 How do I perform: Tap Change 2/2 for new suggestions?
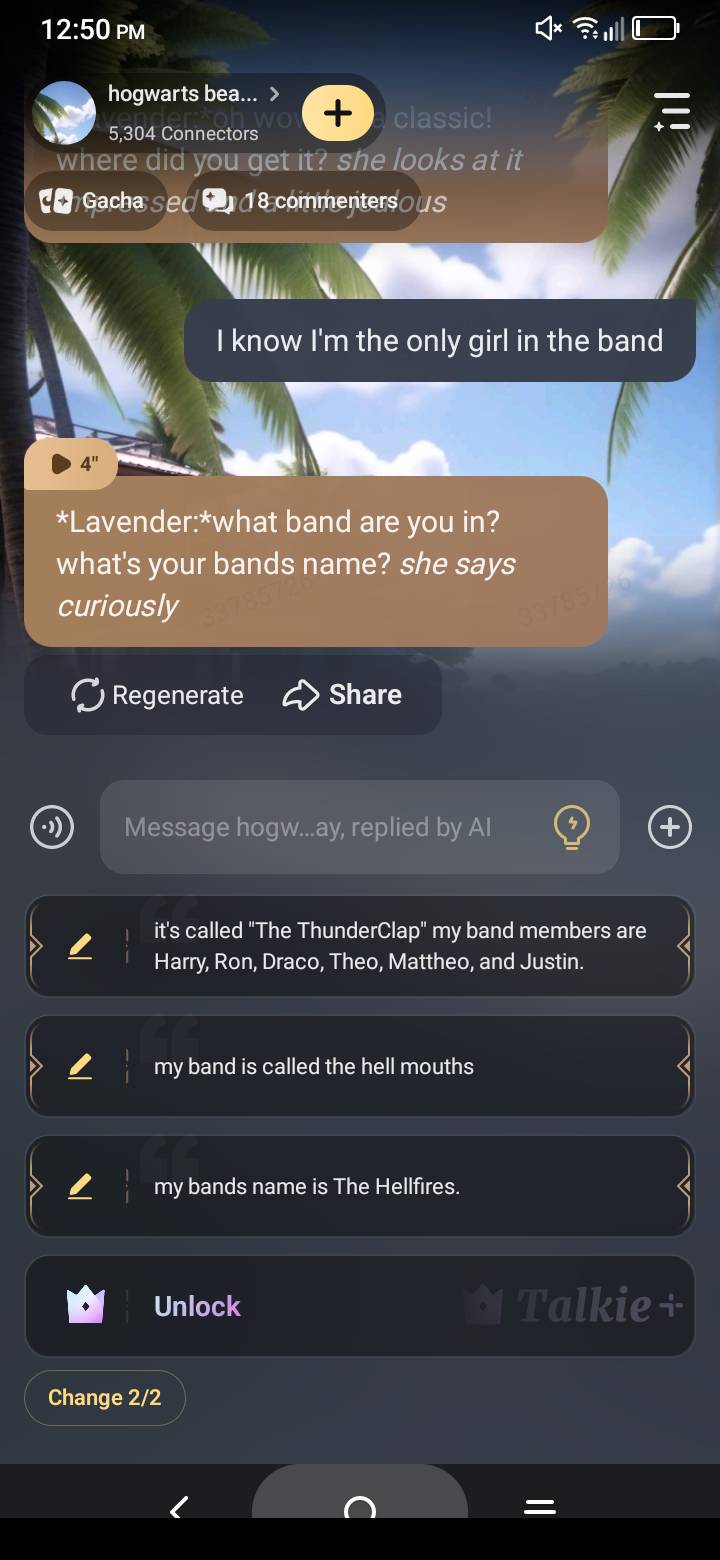[105, 1397]
